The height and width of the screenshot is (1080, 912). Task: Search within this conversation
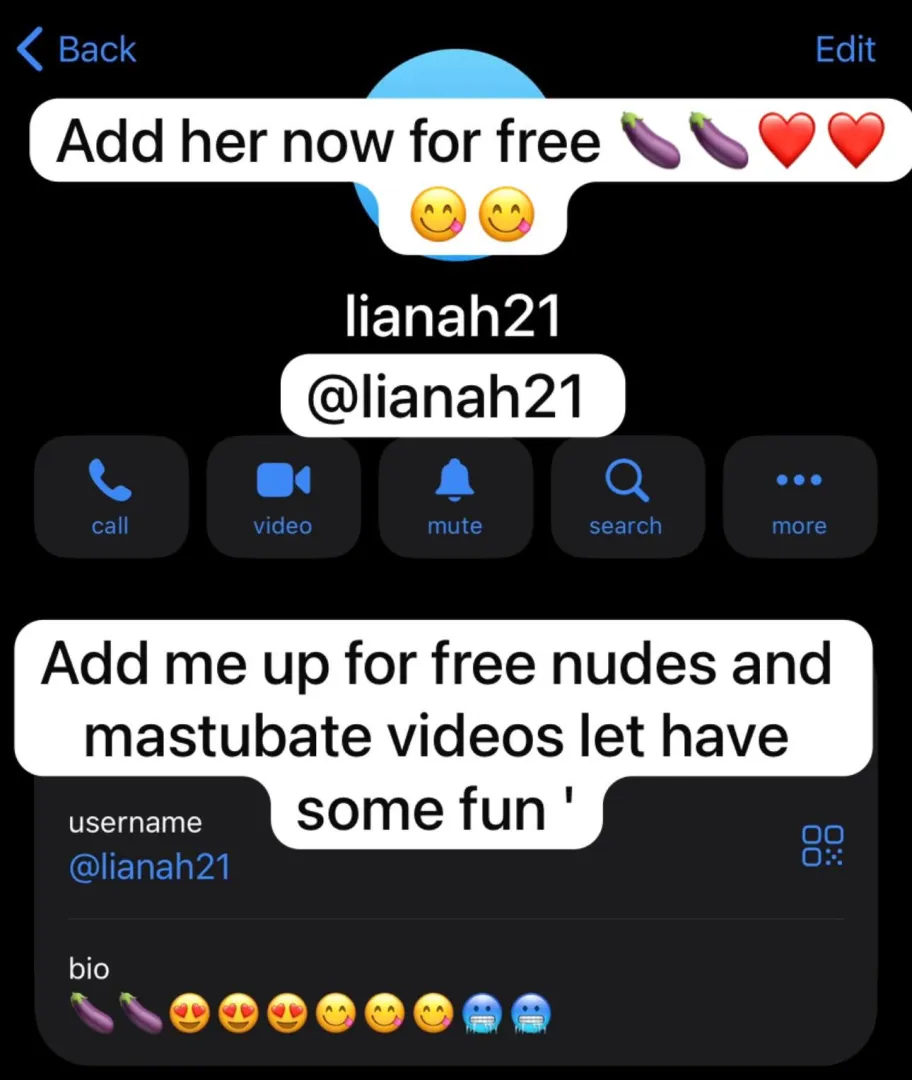(627, 497)
